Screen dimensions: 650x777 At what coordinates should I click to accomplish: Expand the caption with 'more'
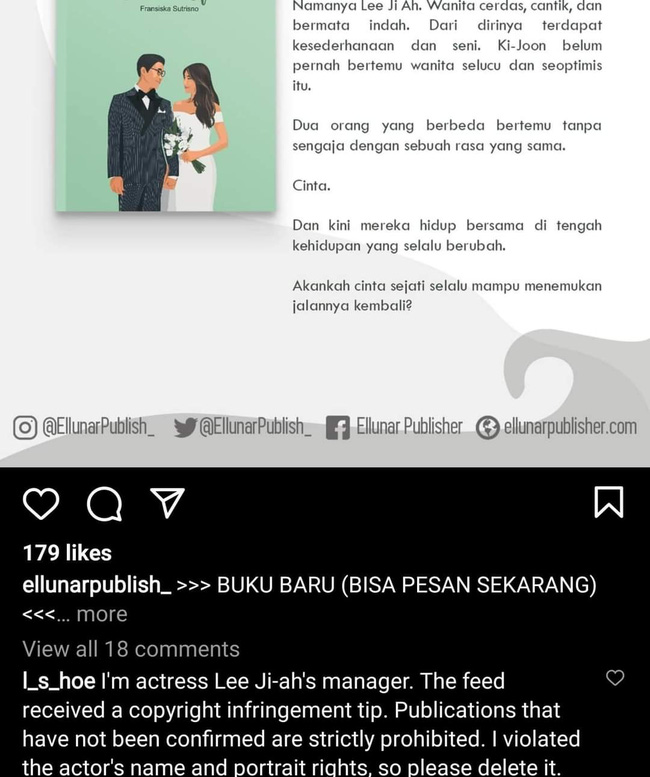(102, 614)
